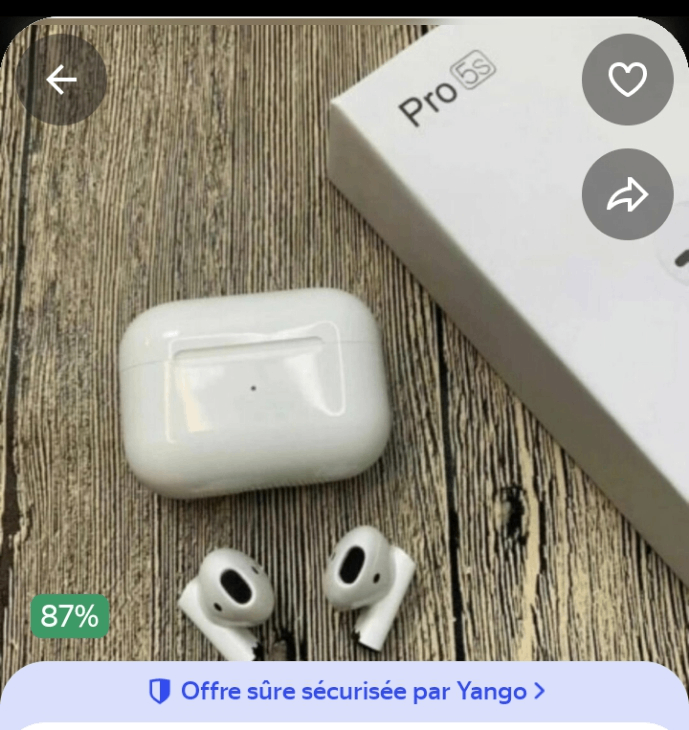
Task: Open the Offre sûre sécurisée par Yango link
Action: (346, 691)
